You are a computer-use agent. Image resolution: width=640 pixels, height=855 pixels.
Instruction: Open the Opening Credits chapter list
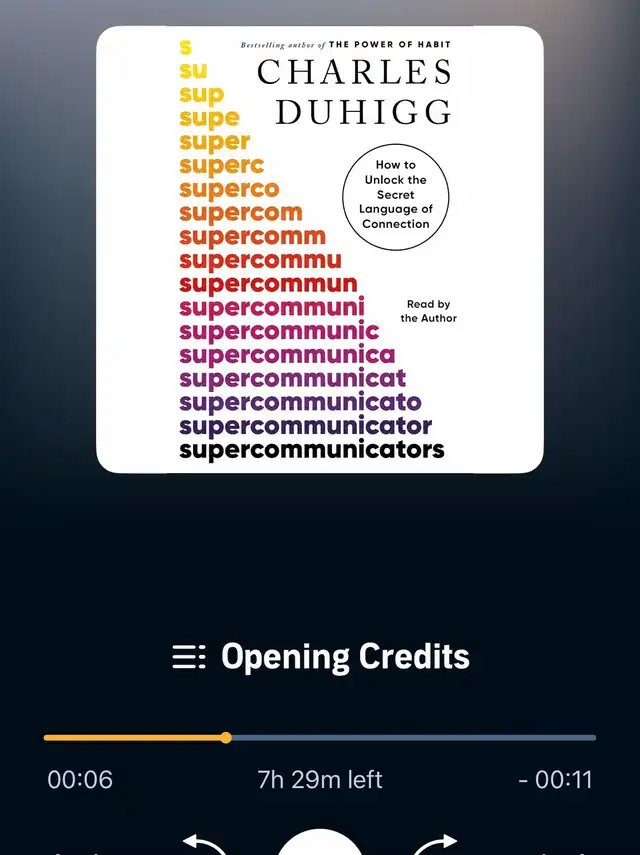[x=320, y=657]
